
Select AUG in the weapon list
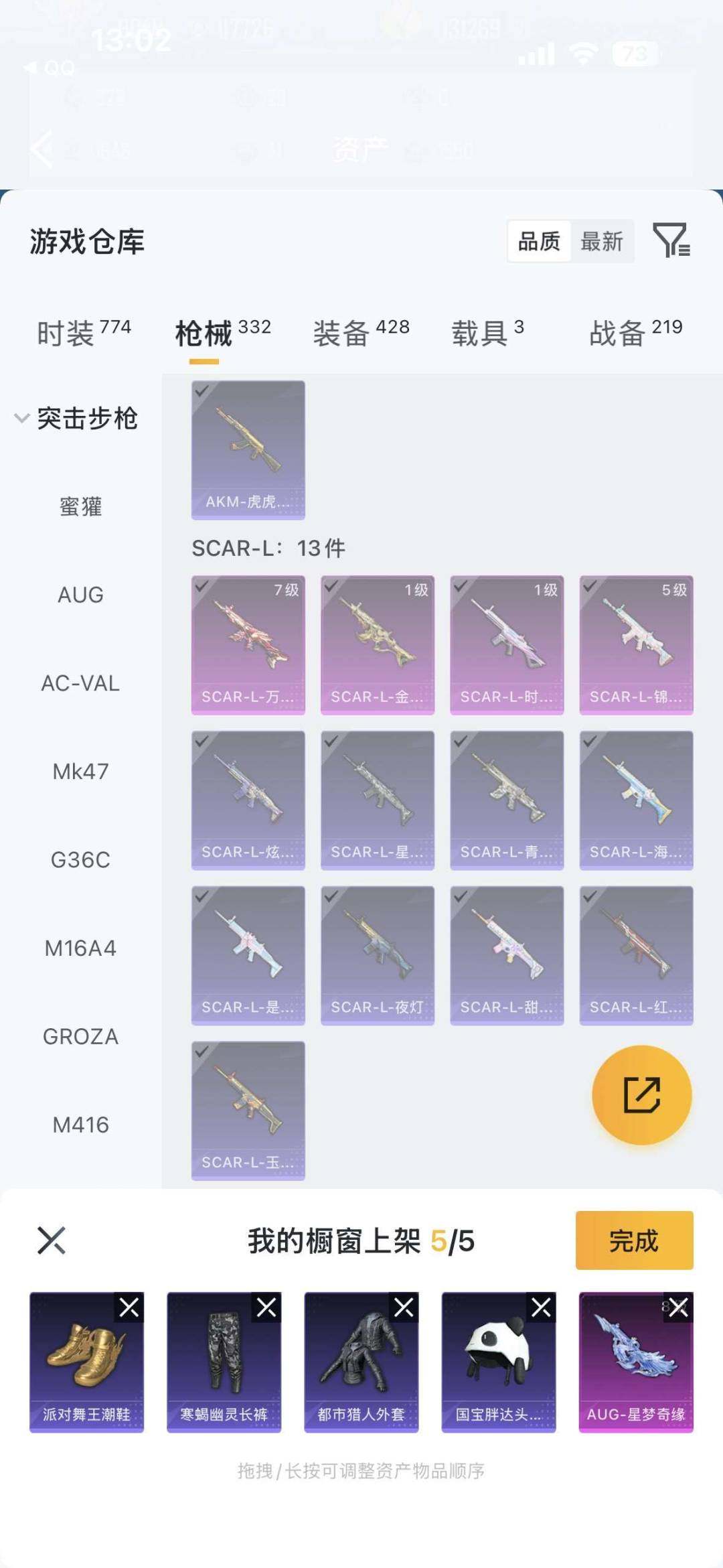(x=80, y=595)
